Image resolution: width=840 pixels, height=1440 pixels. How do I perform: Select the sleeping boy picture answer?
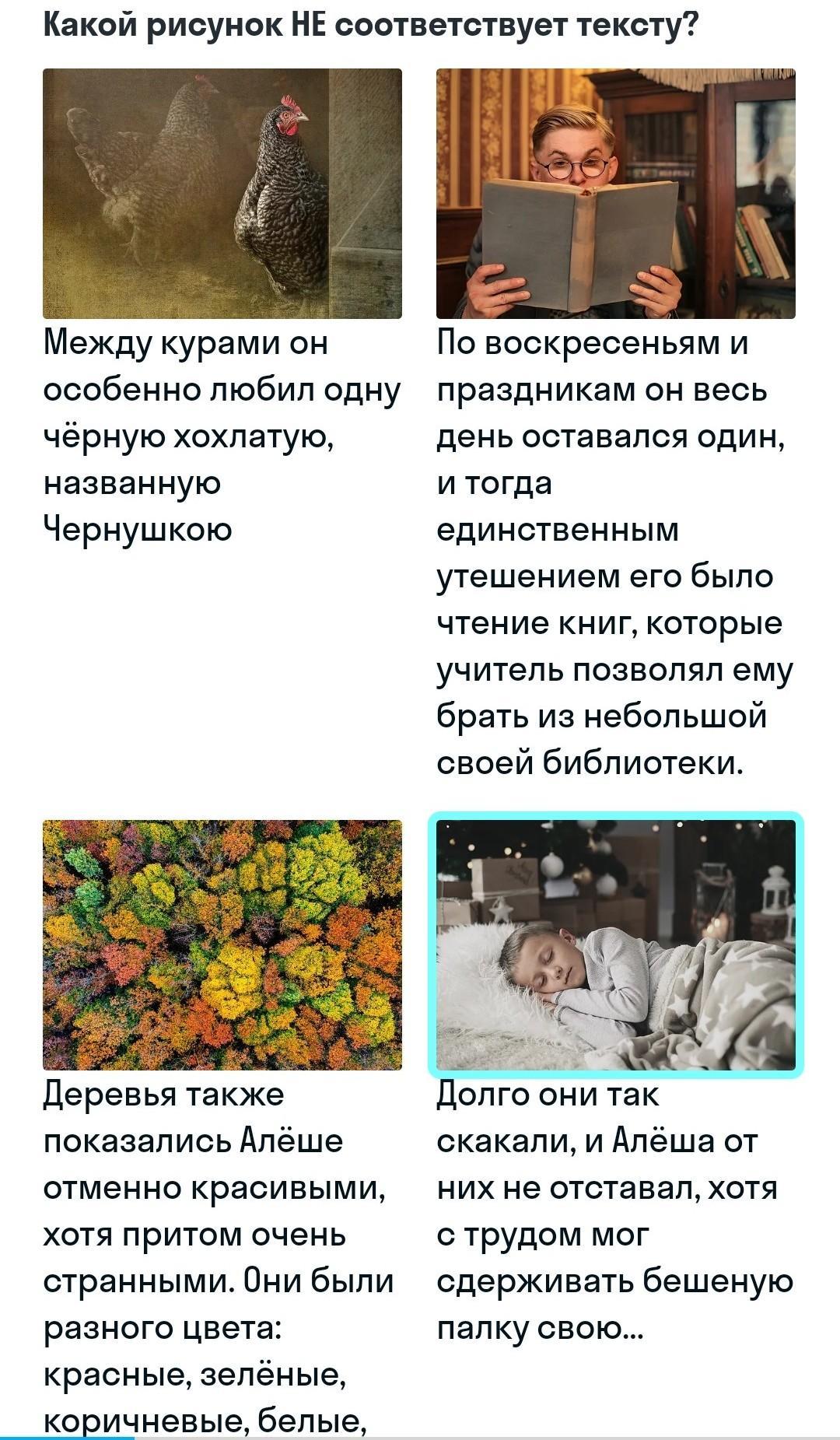click(x=615, y=944)
